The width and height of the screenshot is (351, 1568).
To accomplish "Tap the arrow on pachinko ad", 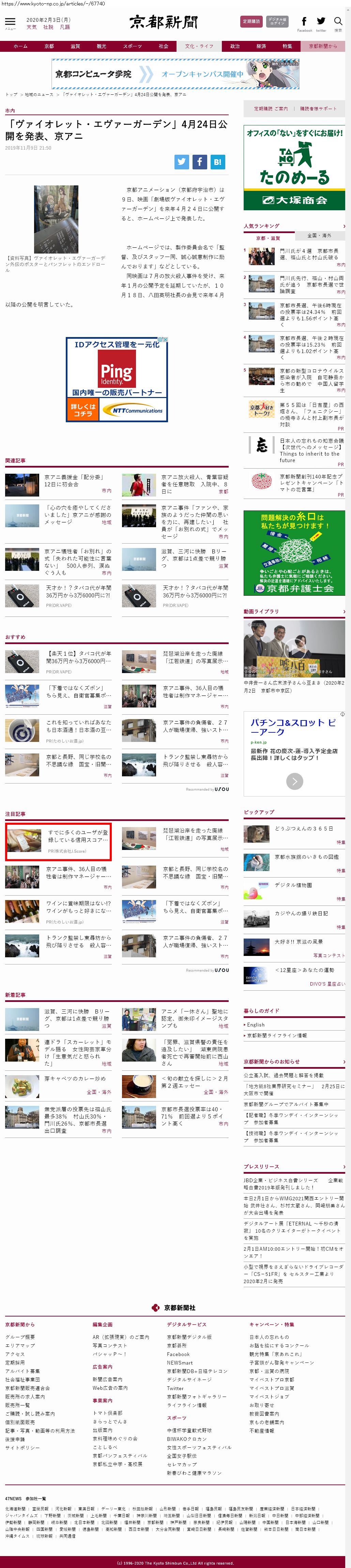I will [x=294, y=781].
